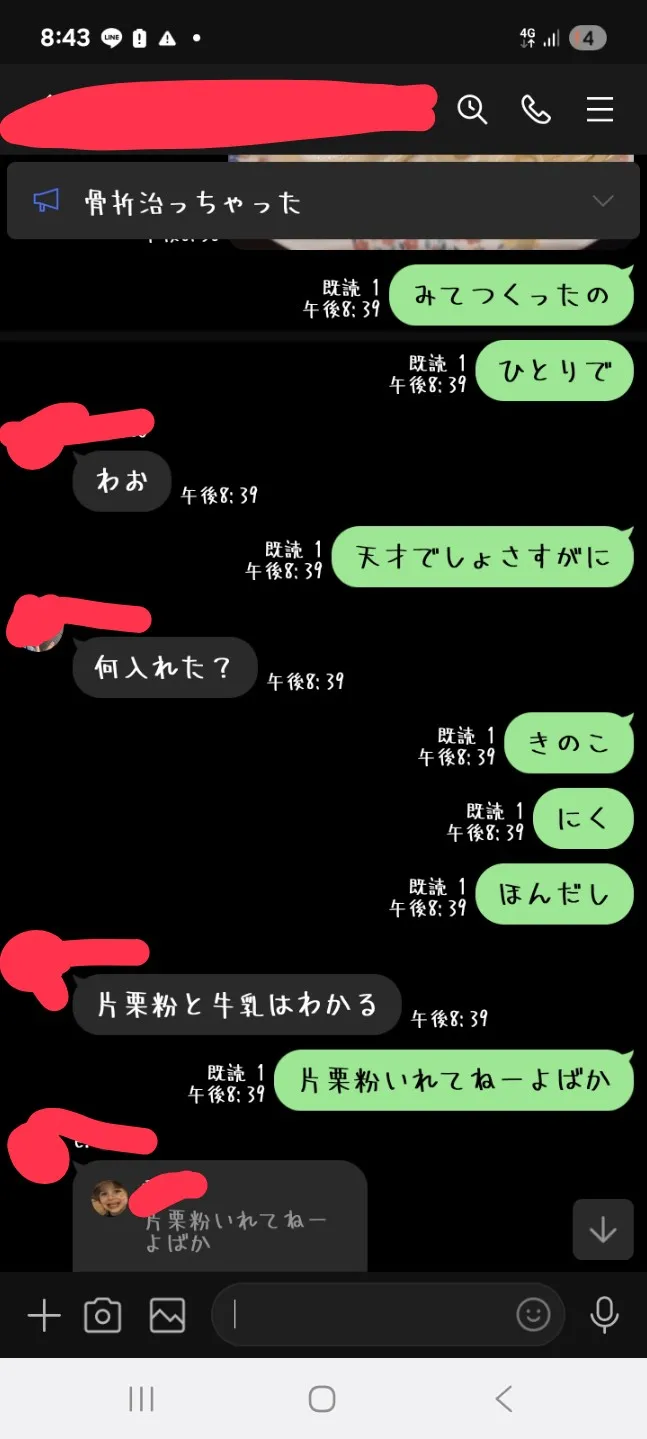
Task: Open the emoji and sticker picker
Action: tap(533, 1315)
